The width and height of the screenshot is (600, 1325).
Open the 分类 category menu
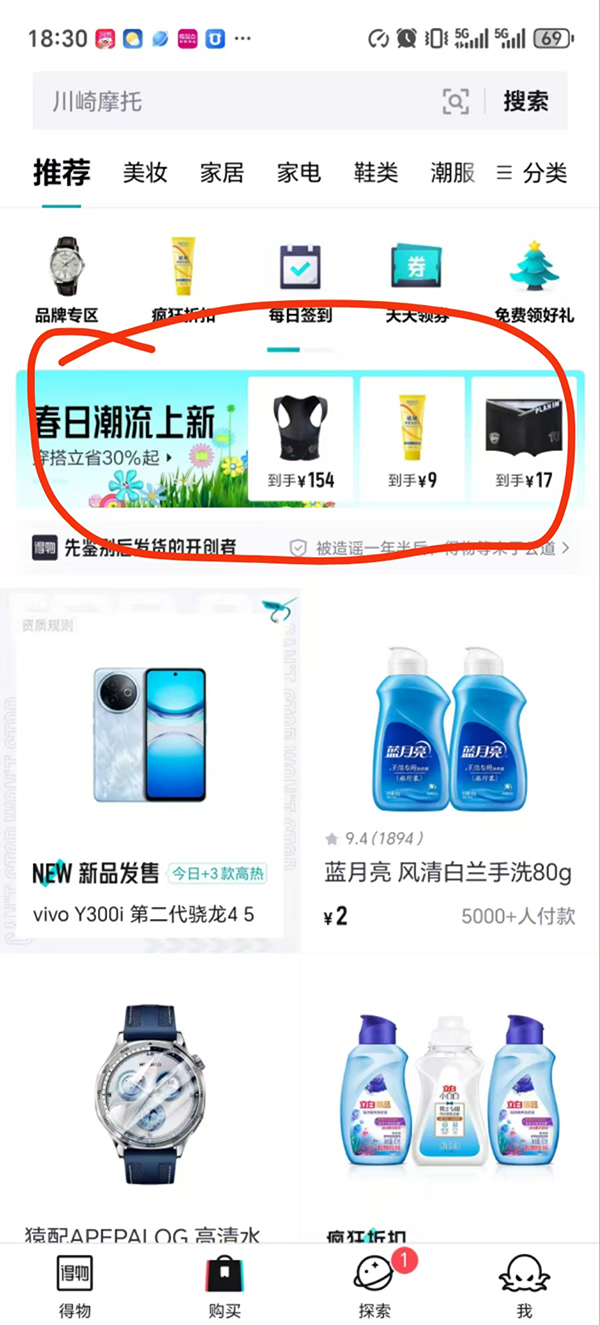[x=532, y=173]
